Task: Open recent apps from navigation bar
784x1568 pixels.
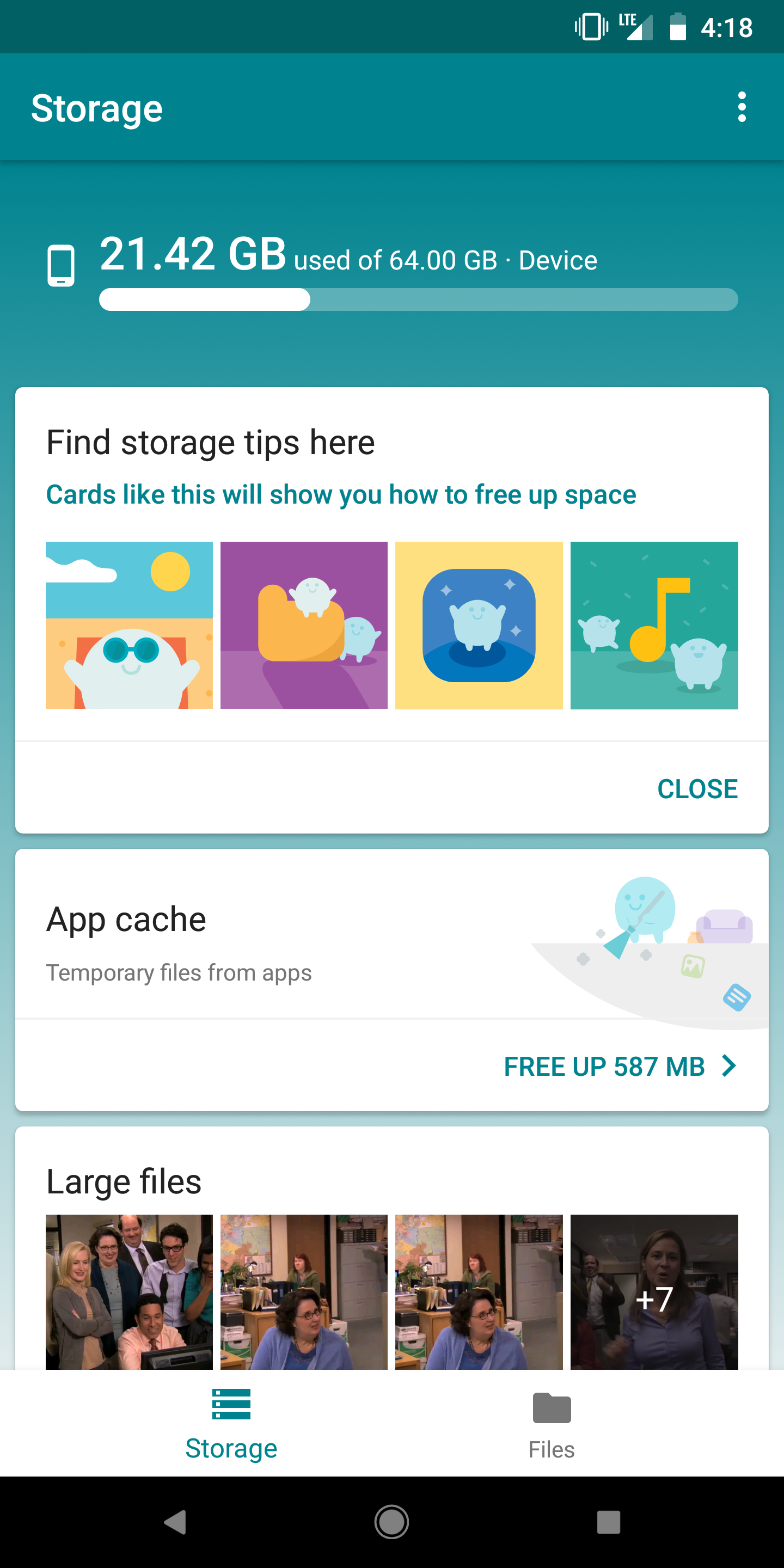Action: [608, 1522]
